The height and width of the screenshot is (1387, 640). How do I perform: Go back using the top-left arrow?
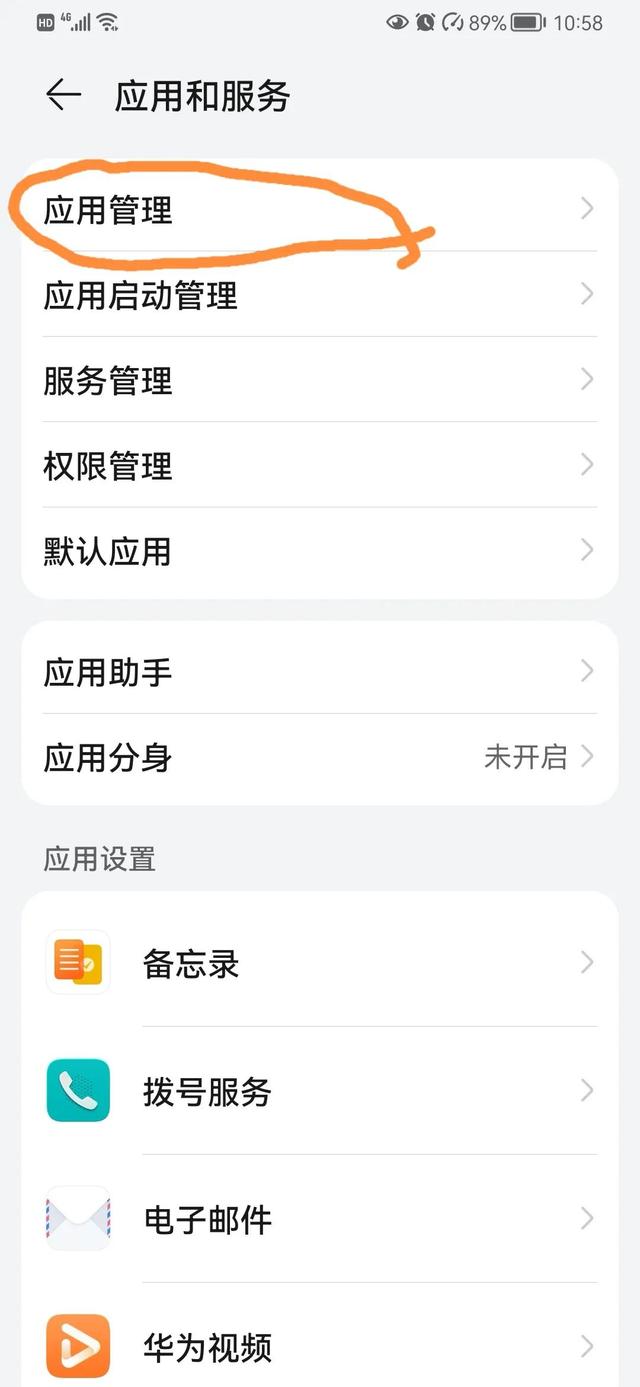tap(63, 96)
